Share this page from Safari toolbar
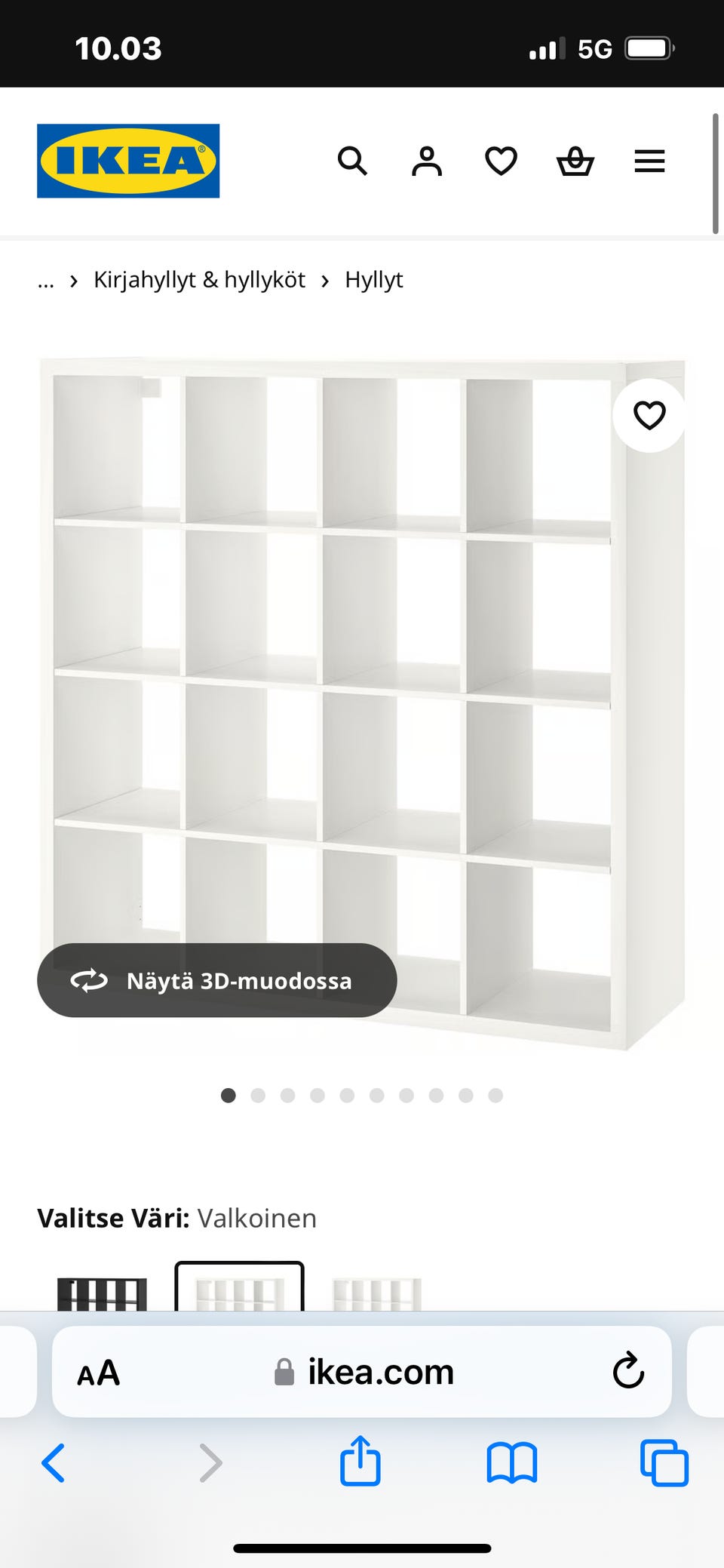 click(x=360, y=1462)
